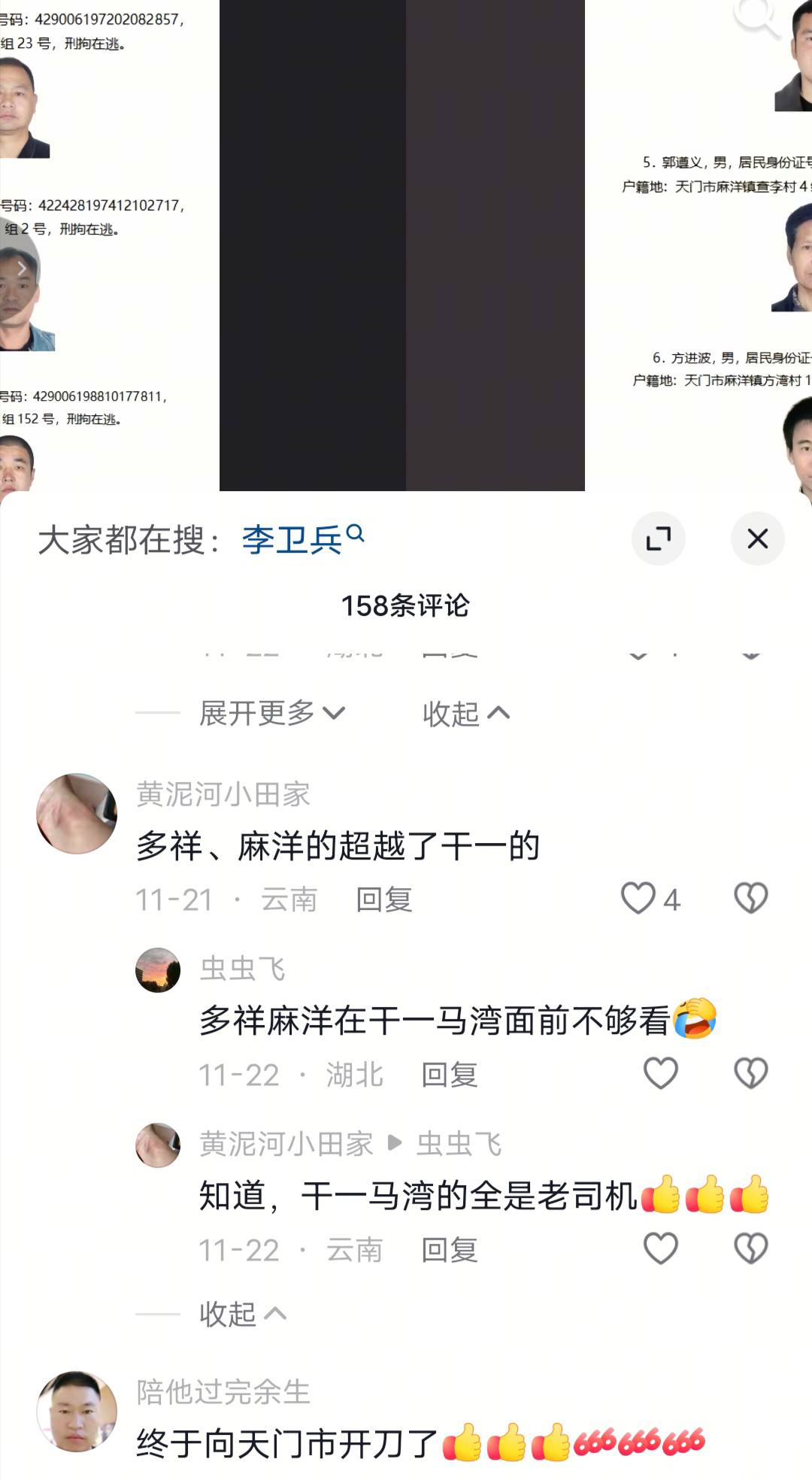This screenshot has height=1480, width=812.
Task: Dislike 黄泥河小田家's comment about 多祥、麻洋
Action: (750, 898)
